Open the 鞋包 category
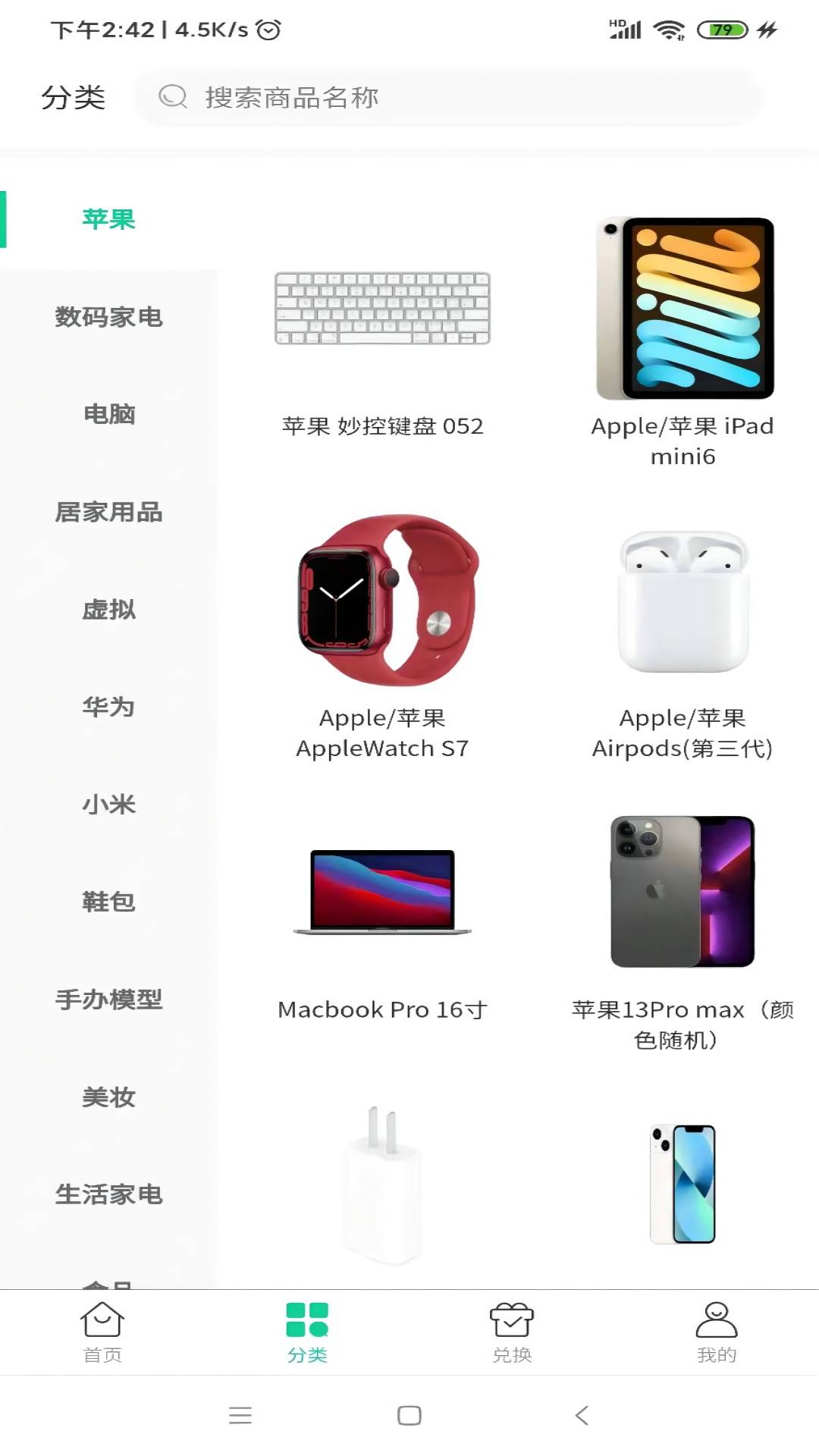 coord(109,902)
